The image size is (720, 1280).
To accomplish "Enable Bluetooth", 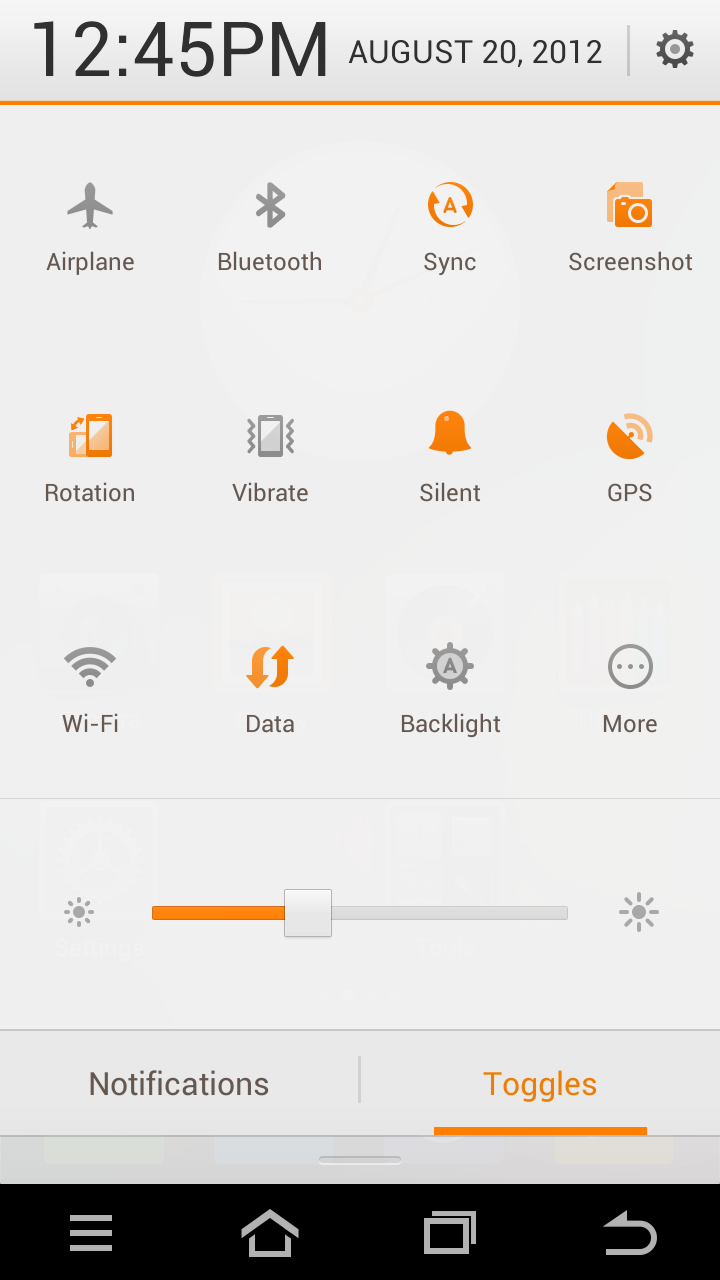I will click(270, 226).
